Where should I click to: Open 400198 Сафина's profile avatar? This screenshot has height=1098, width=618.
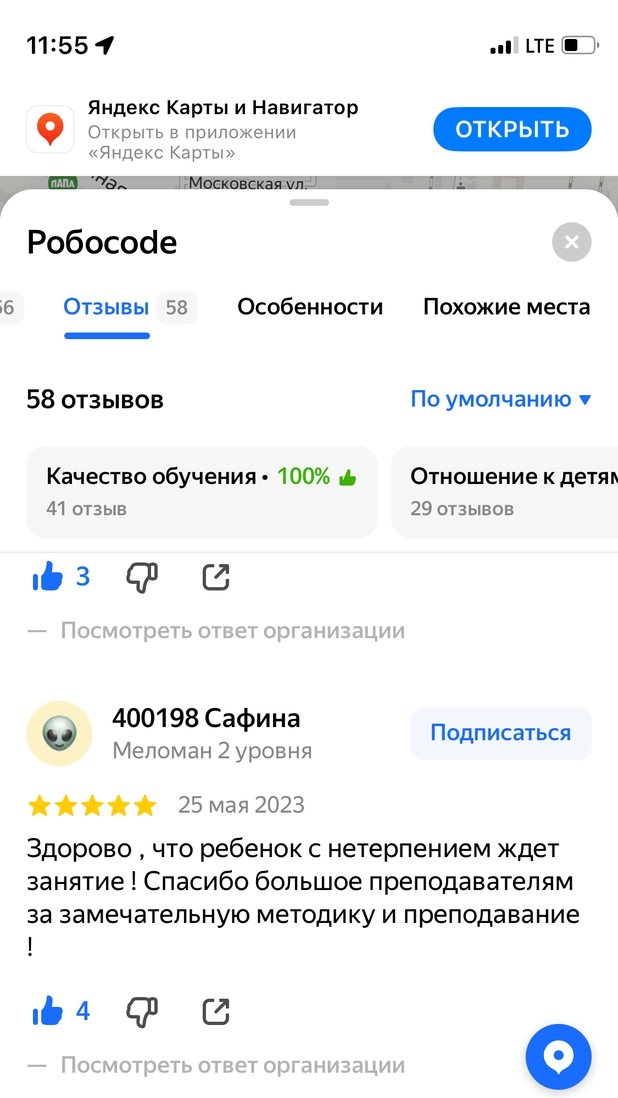(x=59, y=734)
